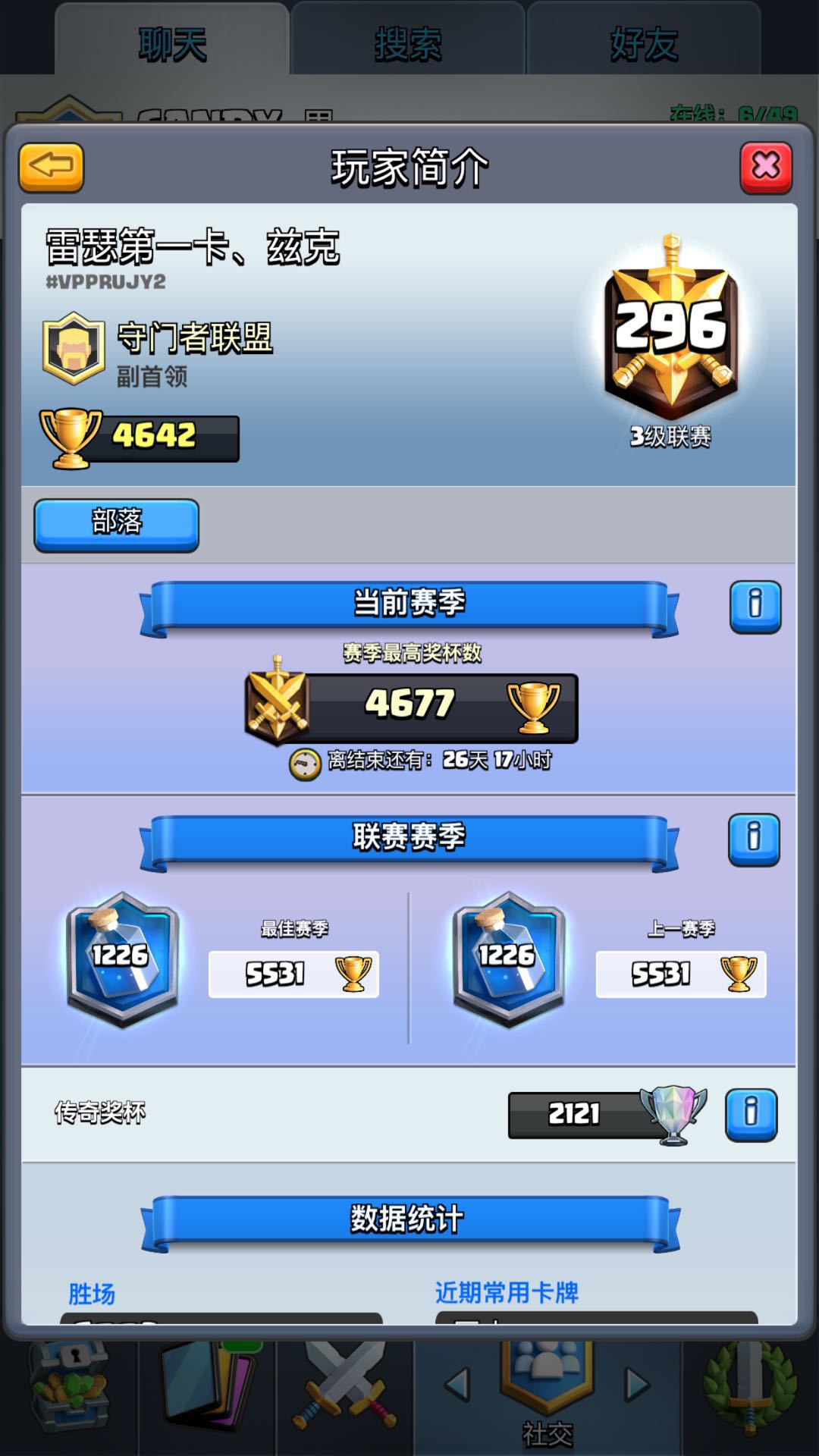Show info for 联赛赛季 section
This screenshot has width=819, height=1456.
click(x=754, y=839)
